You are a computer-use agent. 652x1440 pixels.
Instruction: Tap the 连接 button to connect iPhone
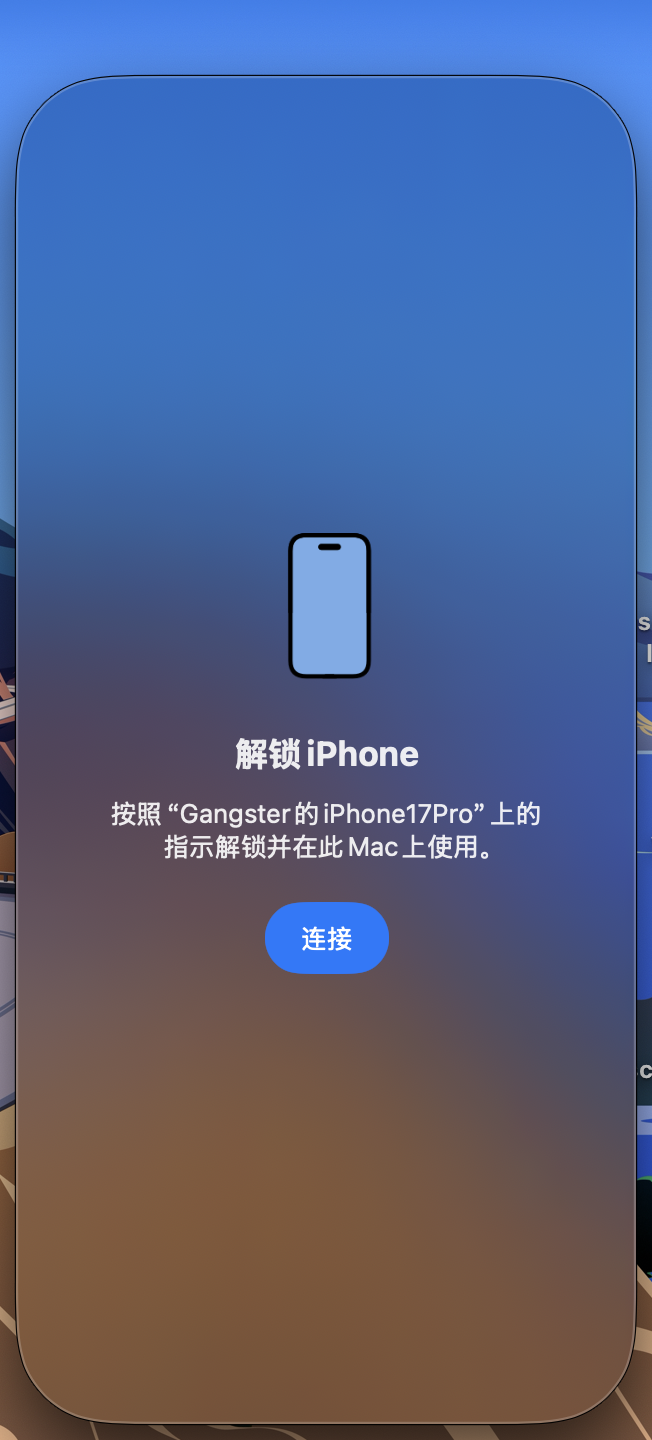[326, 938]
